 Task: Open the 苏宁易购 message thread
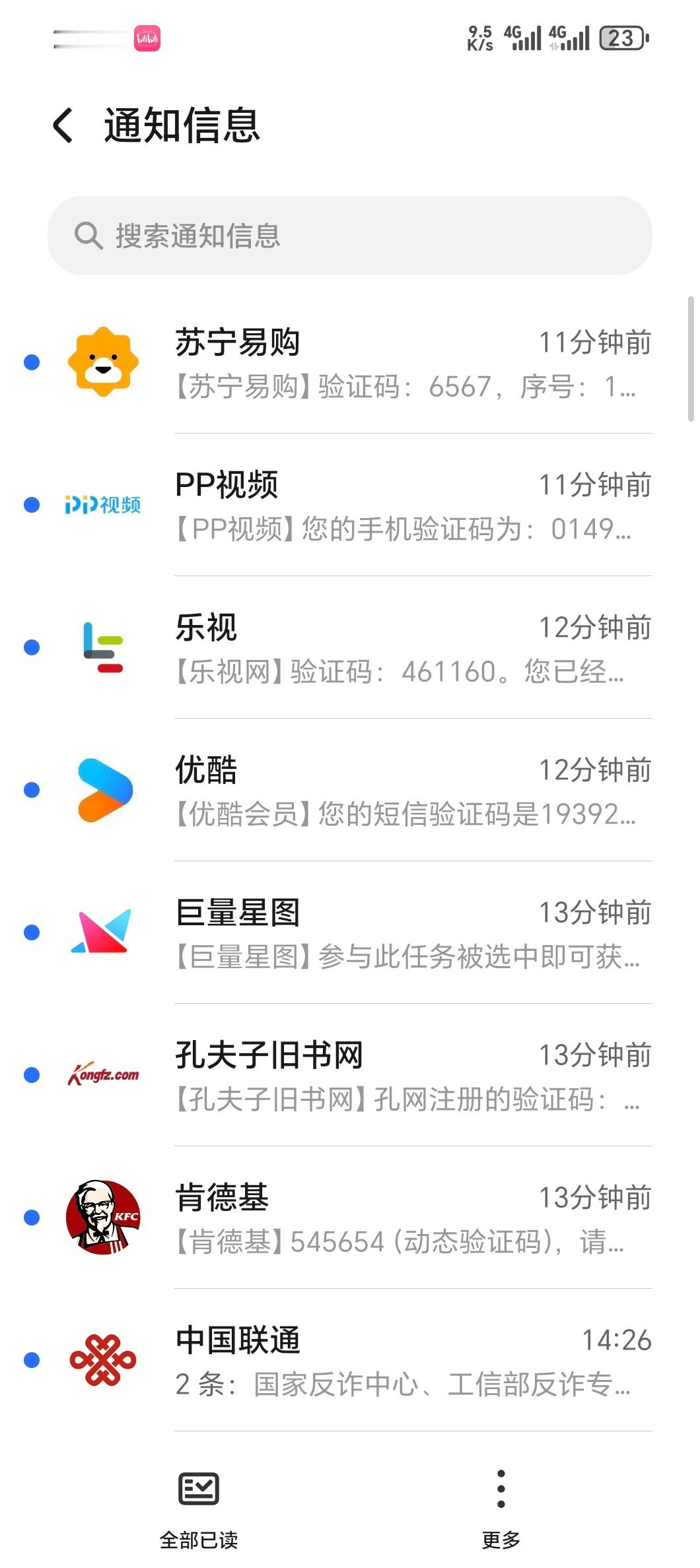(x=350, y=362)
